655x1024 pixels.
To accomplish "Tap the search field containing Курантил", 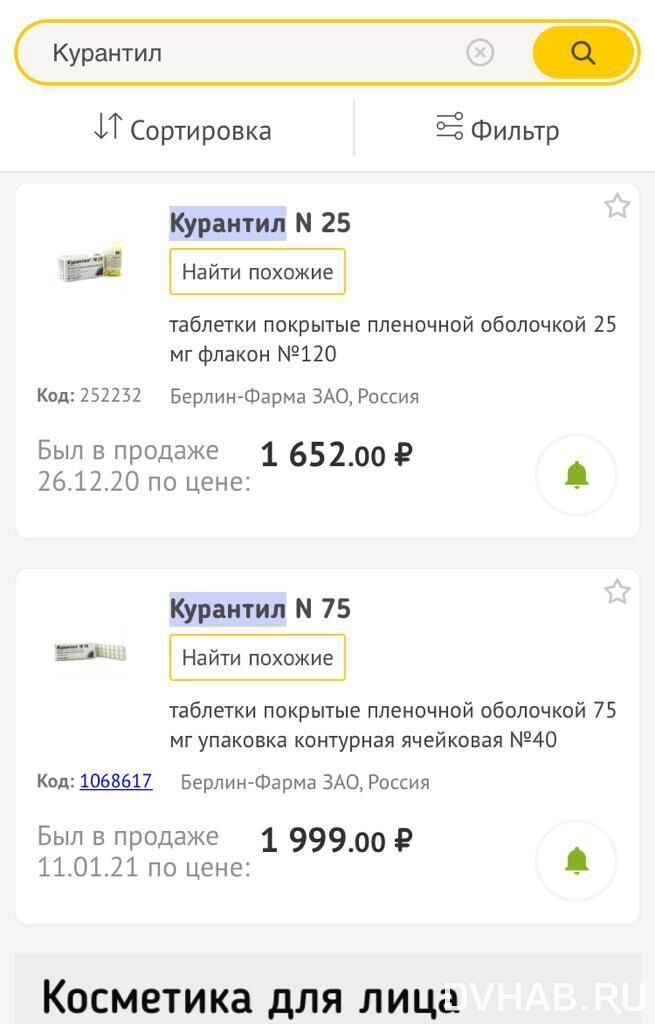I will tap(250, 53).
